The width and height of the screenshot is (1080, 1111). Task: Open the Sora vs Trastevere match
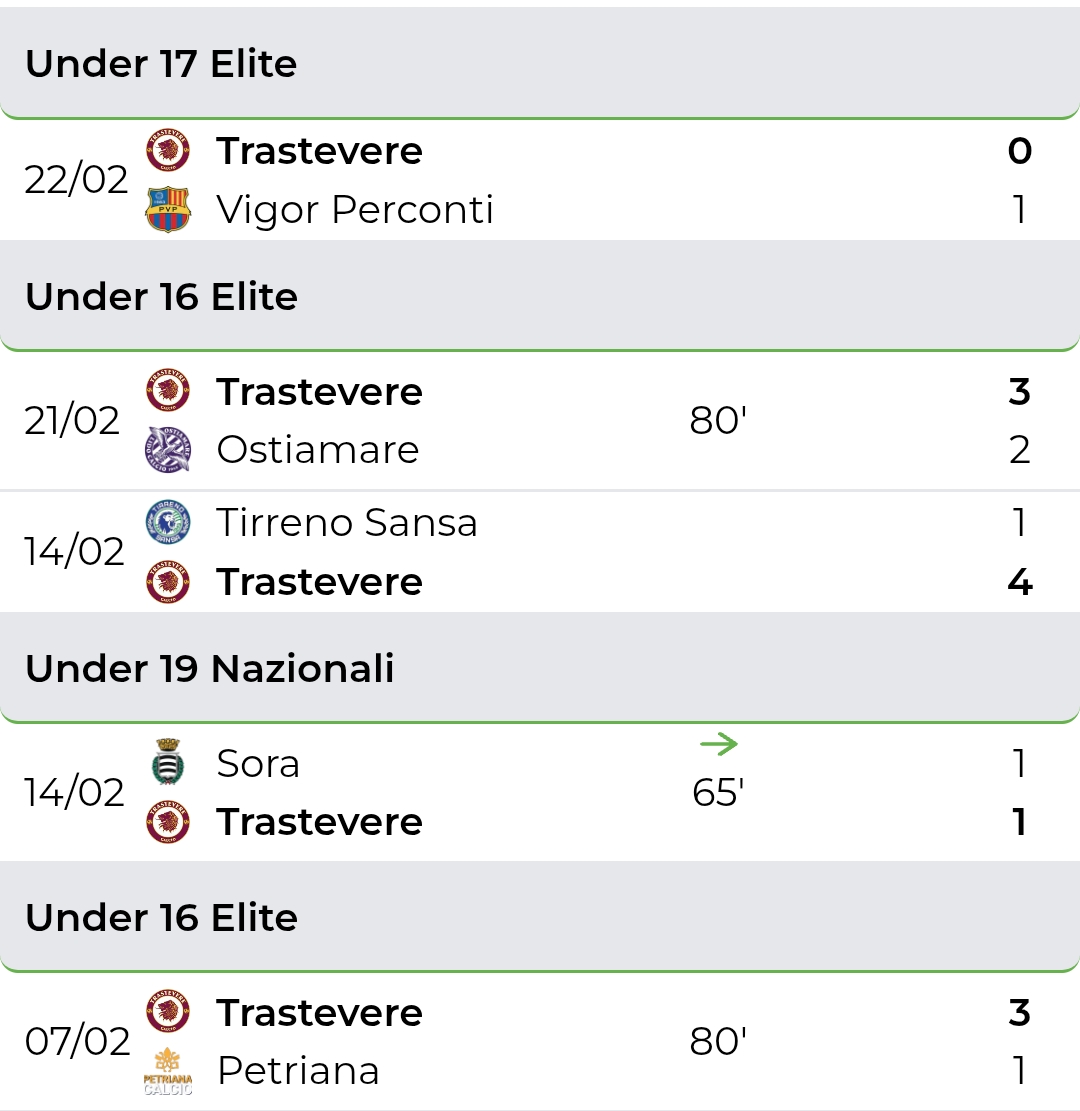click(540, 792)
